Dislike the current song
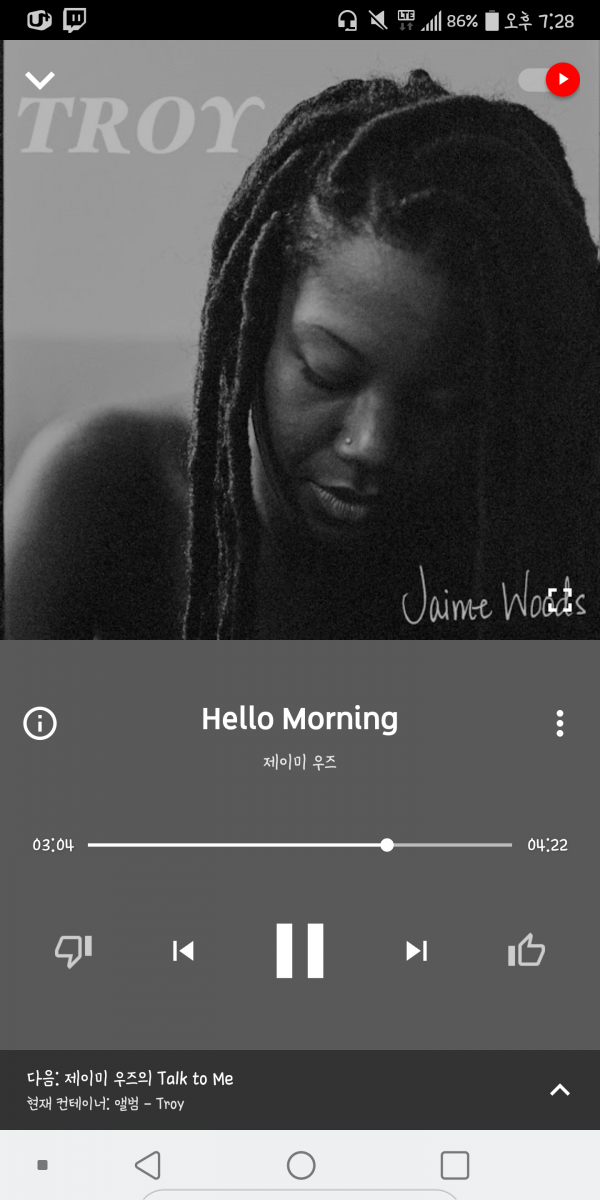Viewport: 600px width, 1200px height. coord(73,950)
